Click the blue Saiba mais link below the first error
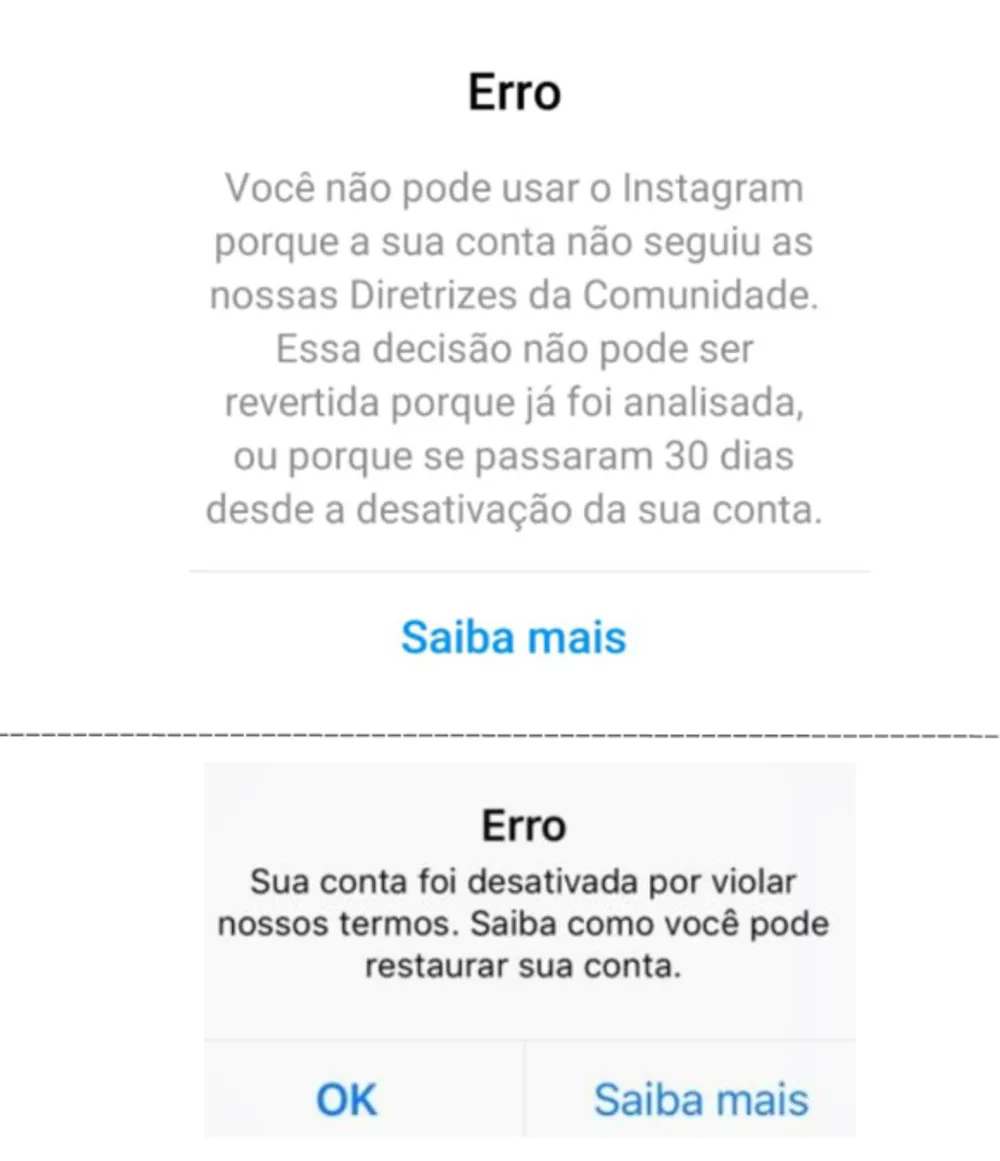Viewport: 1000px width, 1161px height. click(513, 636)
